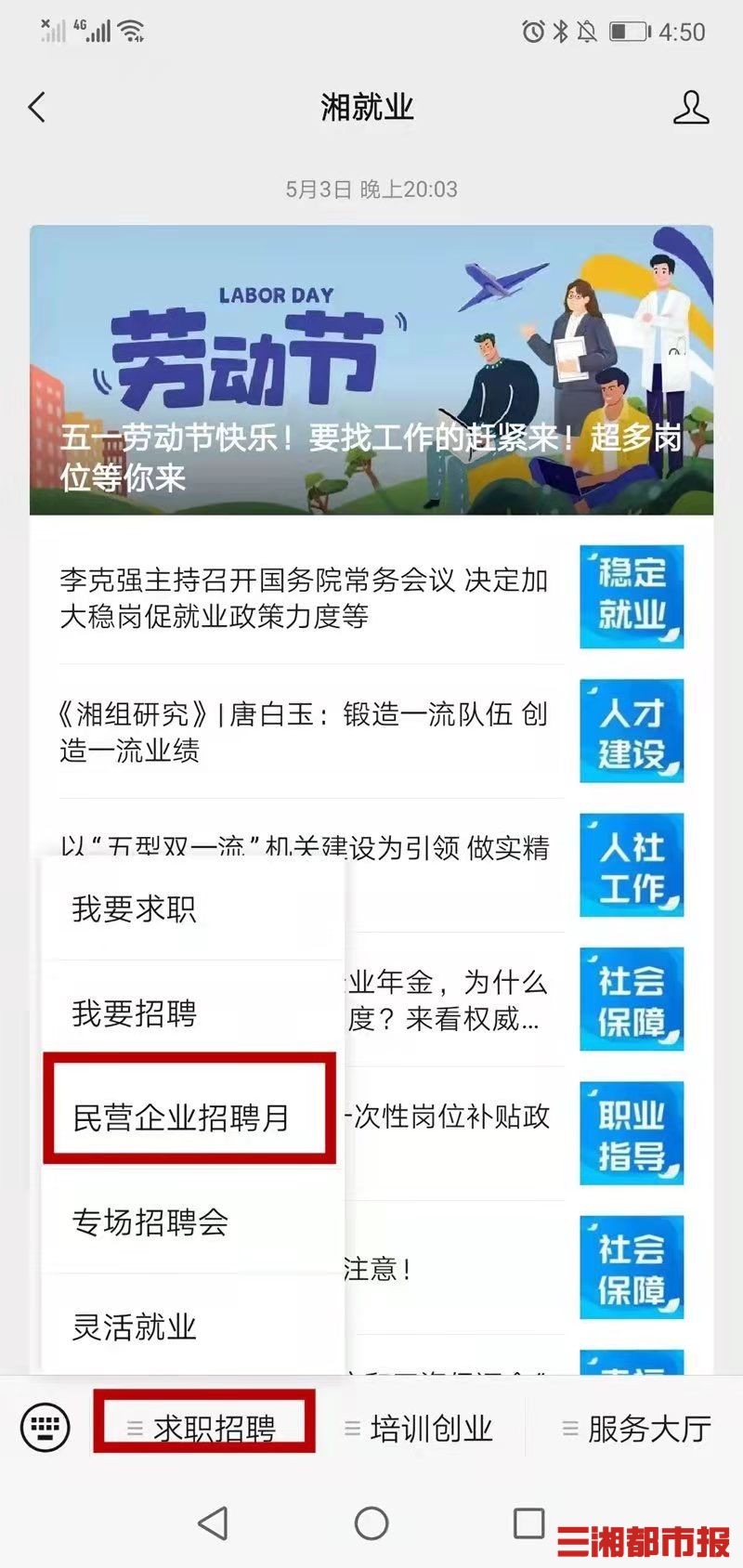Go back from 湘就业 page
743x1568 pixels.
(37, 108)
